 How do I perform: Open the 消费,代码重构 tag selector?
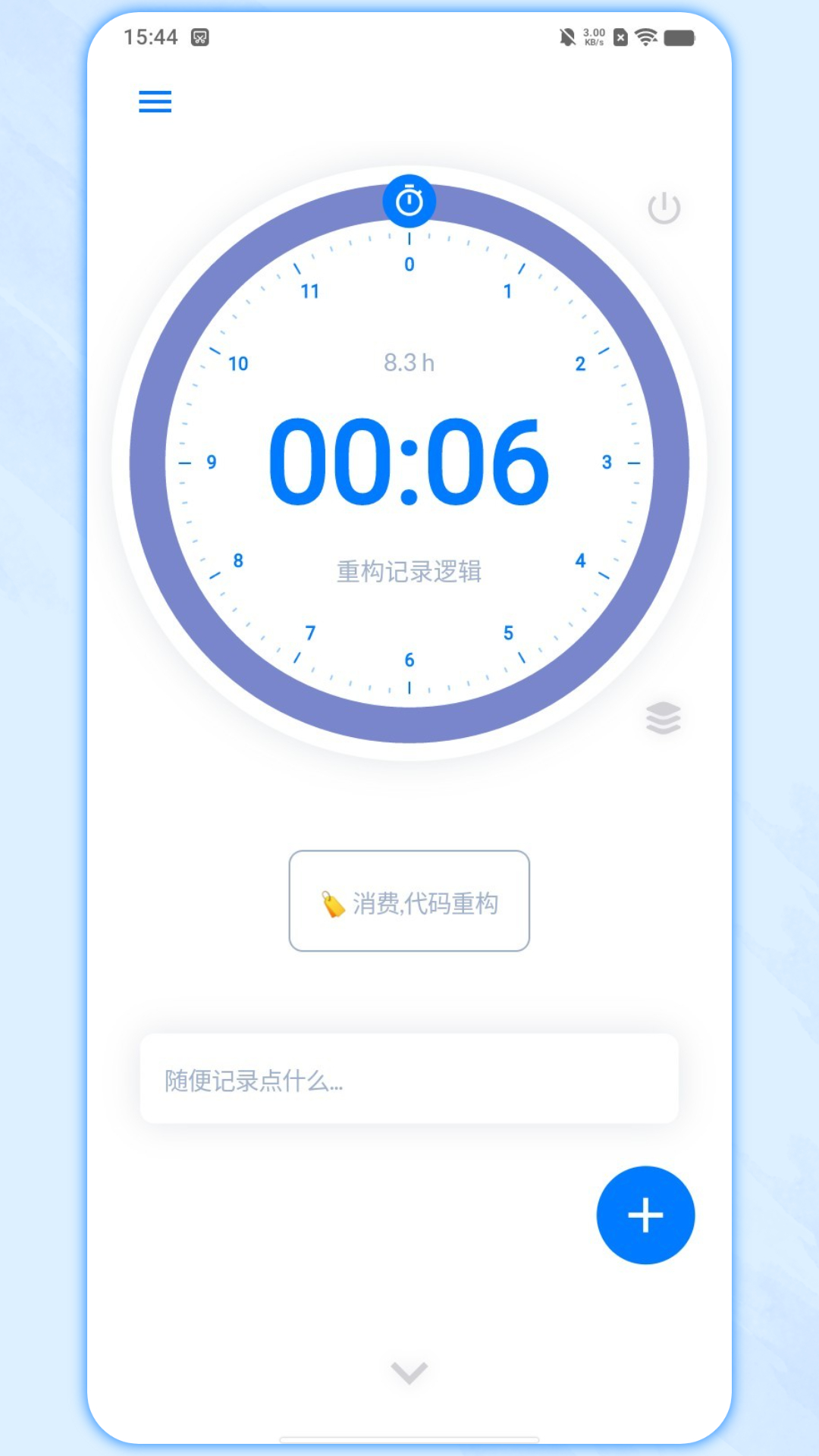click(409, 901)
